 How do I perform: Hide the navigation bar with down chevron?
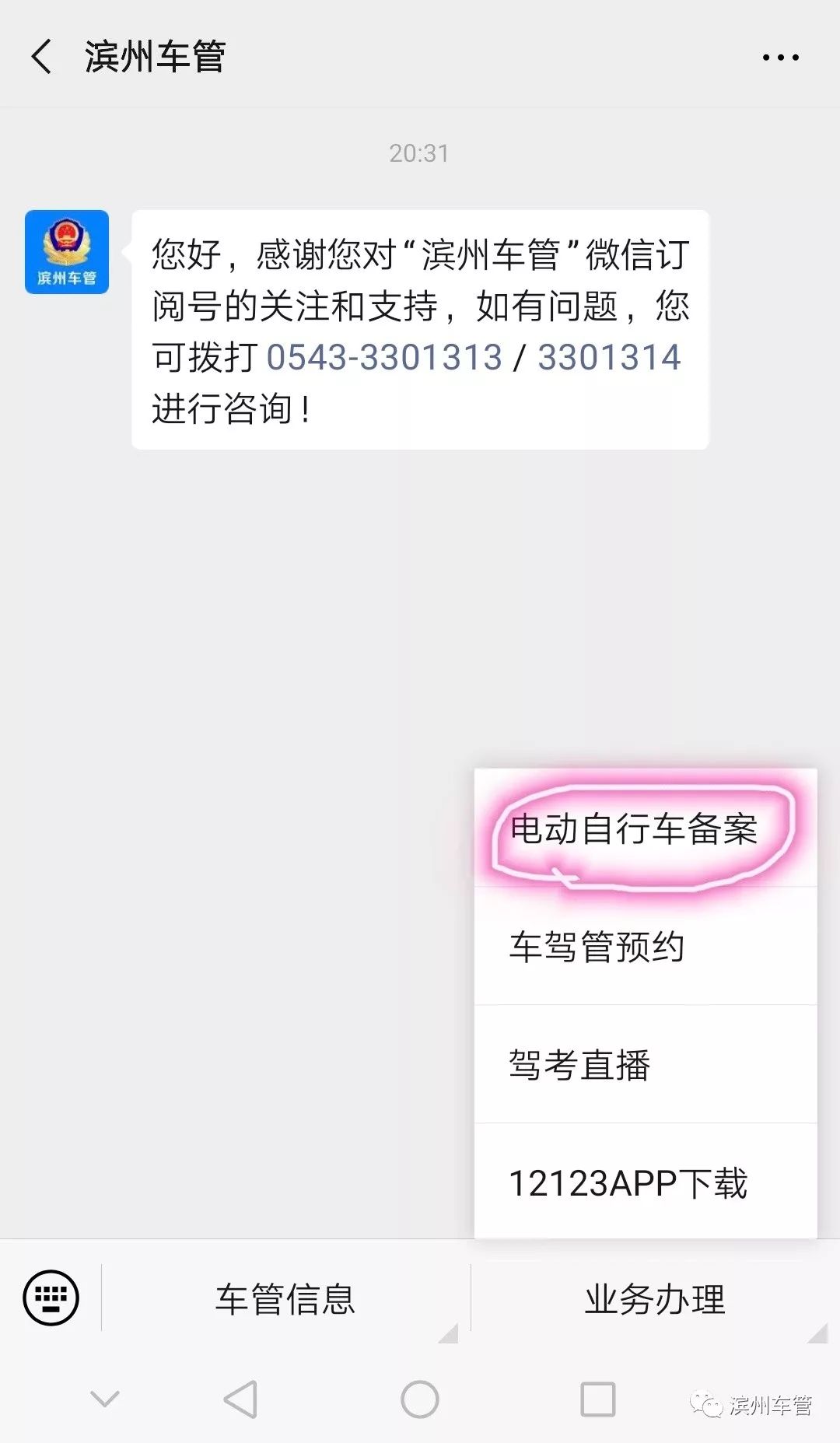click(x=105, y=1399)
